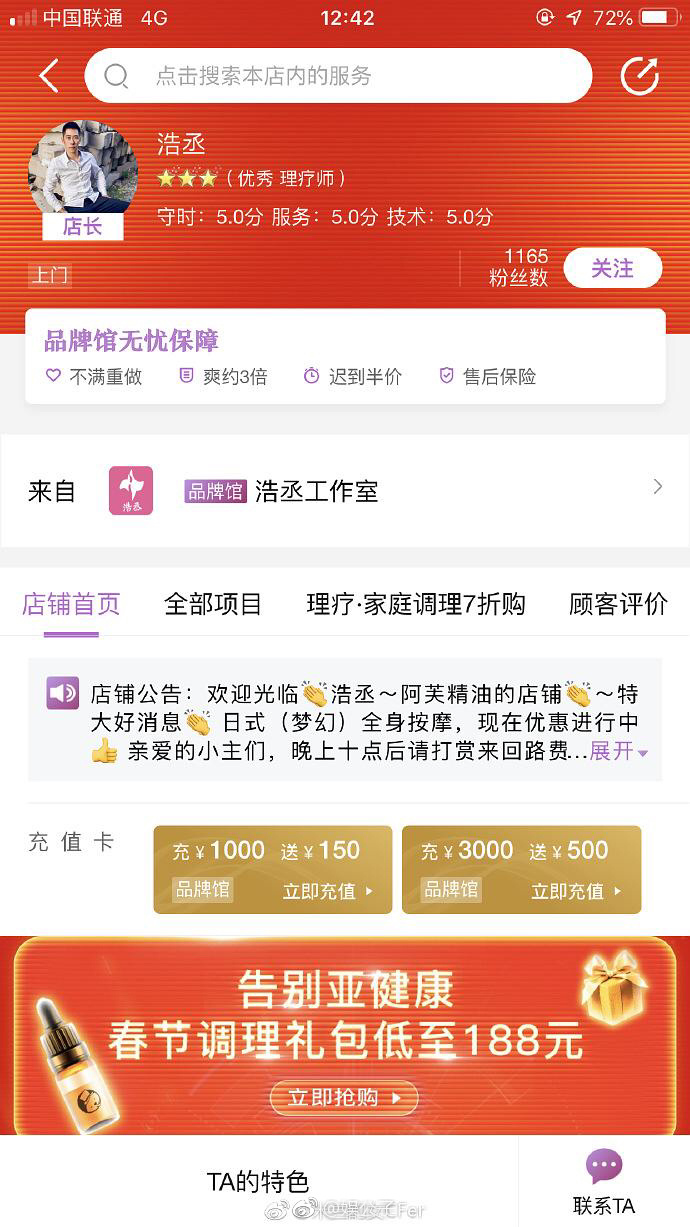
Task: Recharge ¥1000 get ¥150 card
Action: (x=272, y=869)
